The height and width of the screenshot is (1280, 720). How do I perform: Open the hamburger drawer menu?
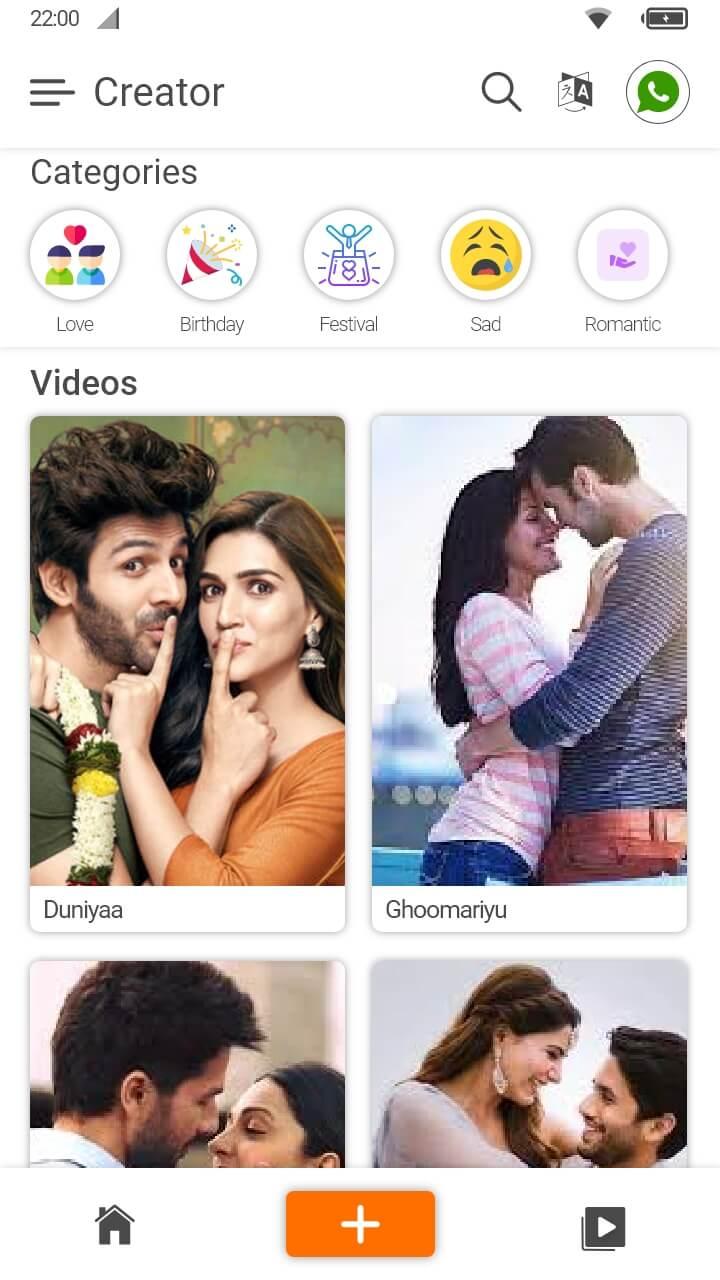point(52,93)
